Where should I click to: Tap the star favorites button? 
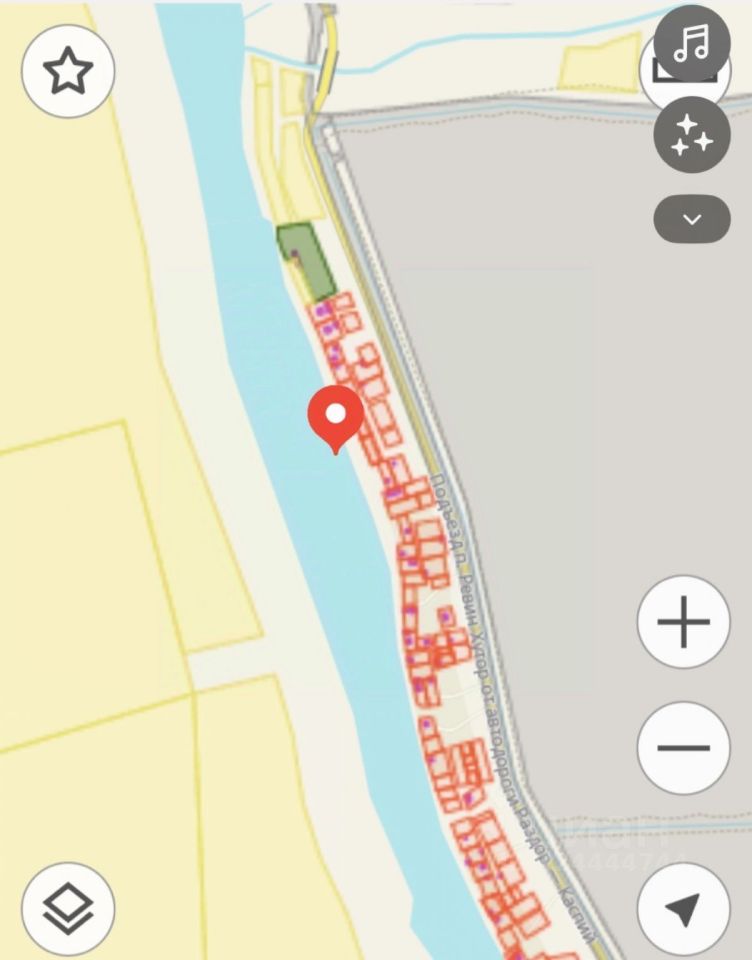pos(68,72)
